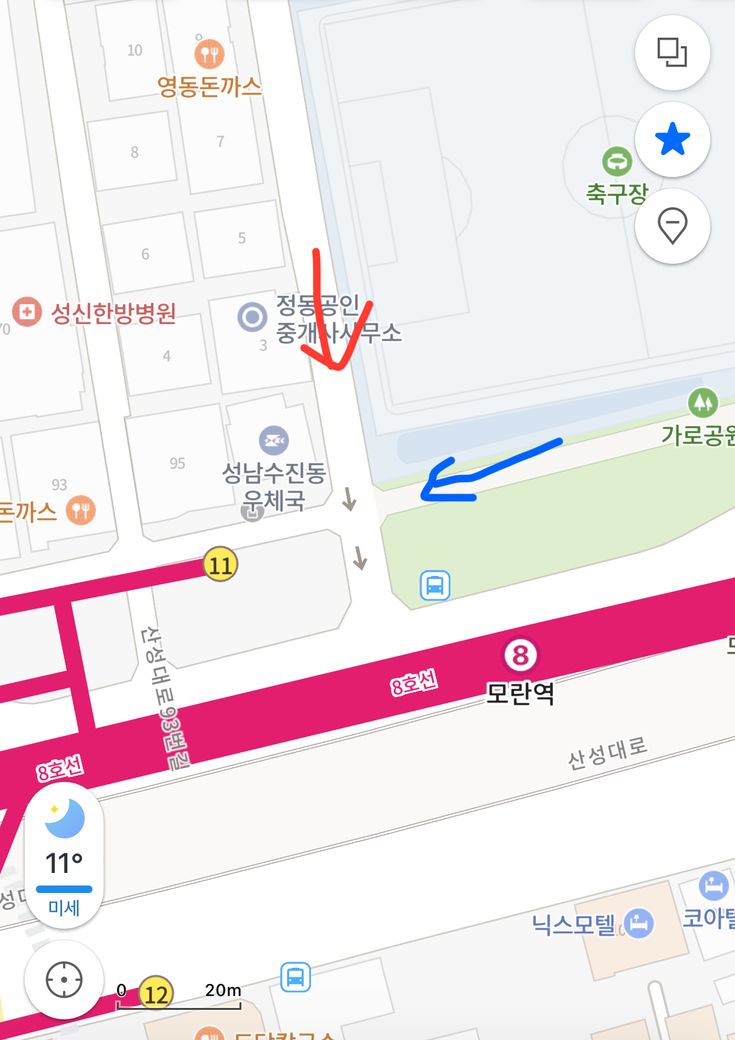This screenshot has height=1040, width=735.
Task: Tap the location pin button
Action: point(672,226)
